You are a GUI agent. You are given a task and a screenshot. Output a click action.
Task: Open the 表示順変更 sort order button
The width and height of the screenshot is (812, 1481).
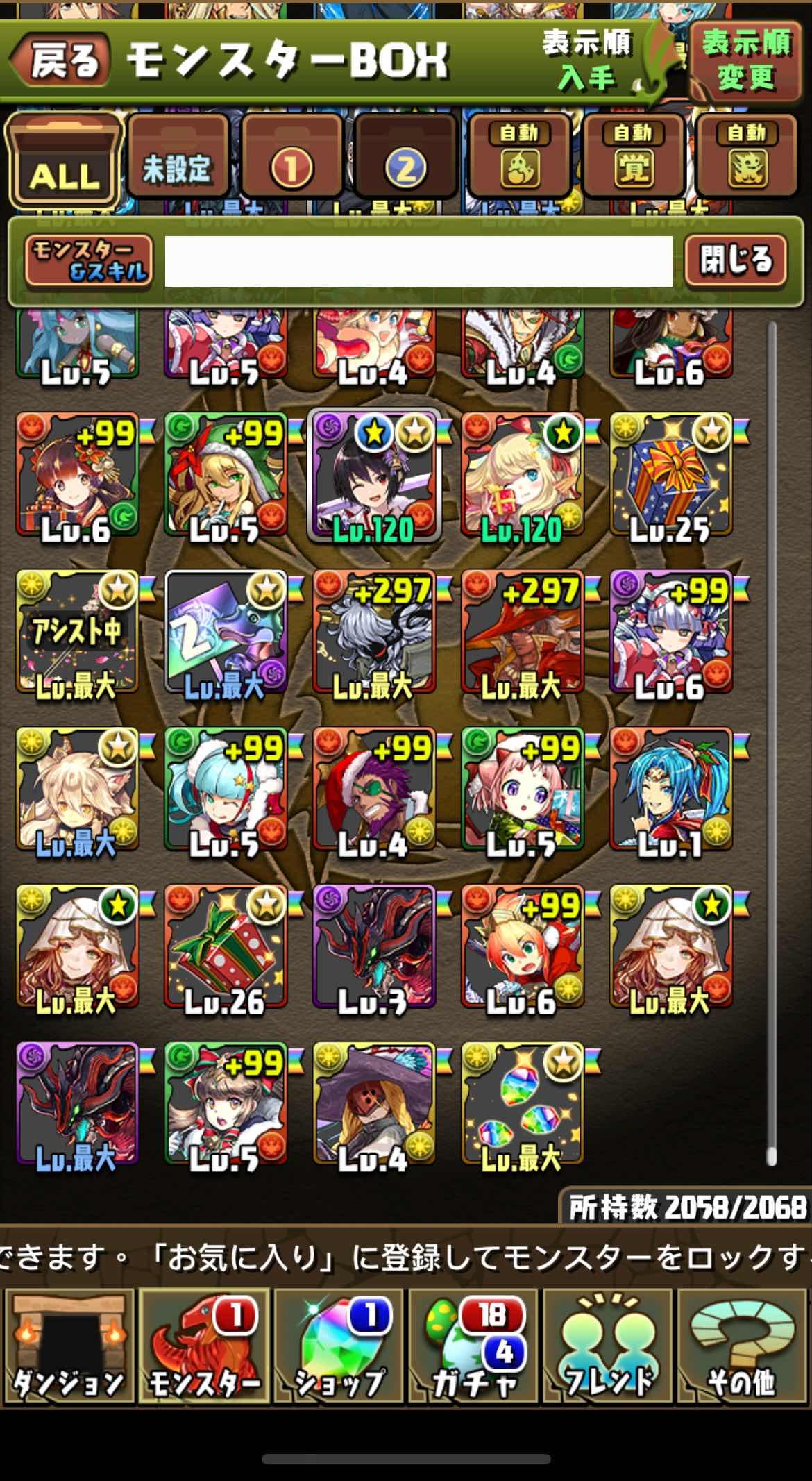tap(747, 61)
